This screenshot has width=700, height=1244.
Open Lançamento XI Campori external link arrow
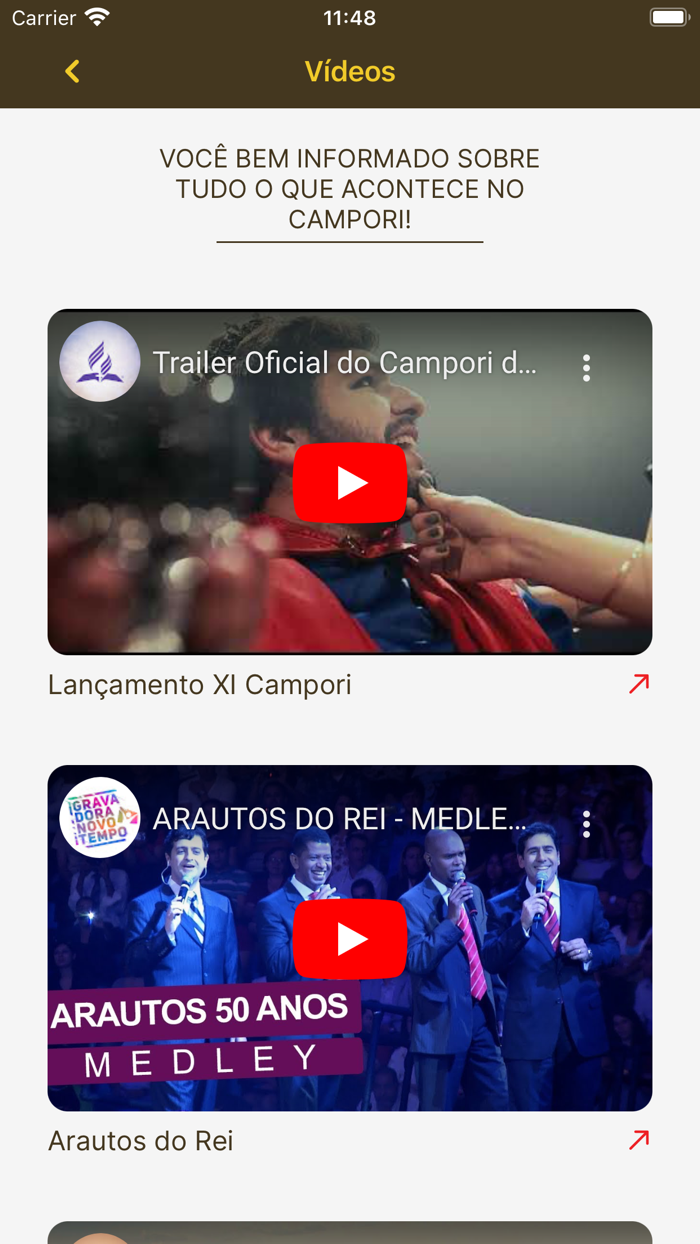point(639,684)
